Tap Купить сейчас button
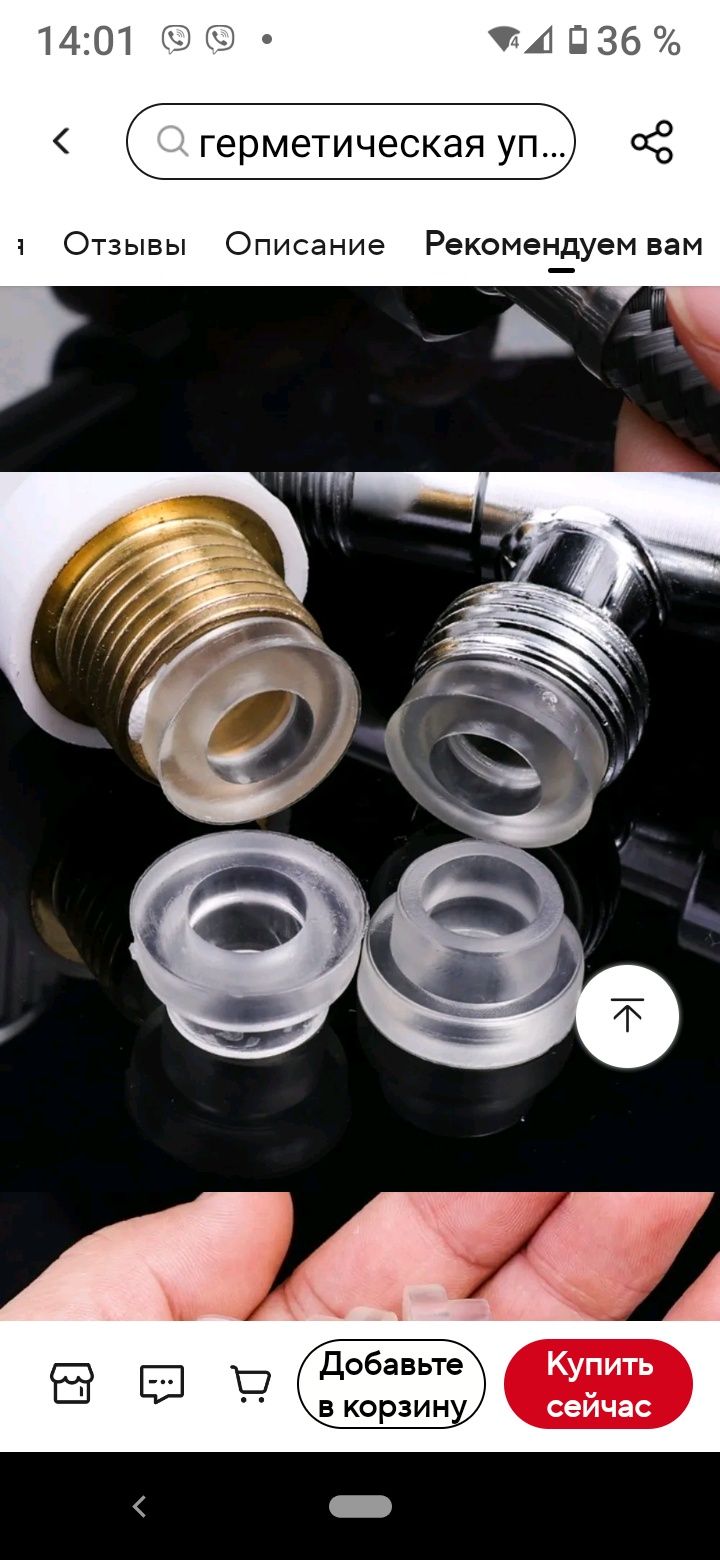Screen dimensions: 720x1560 [x=598, y=1384]
